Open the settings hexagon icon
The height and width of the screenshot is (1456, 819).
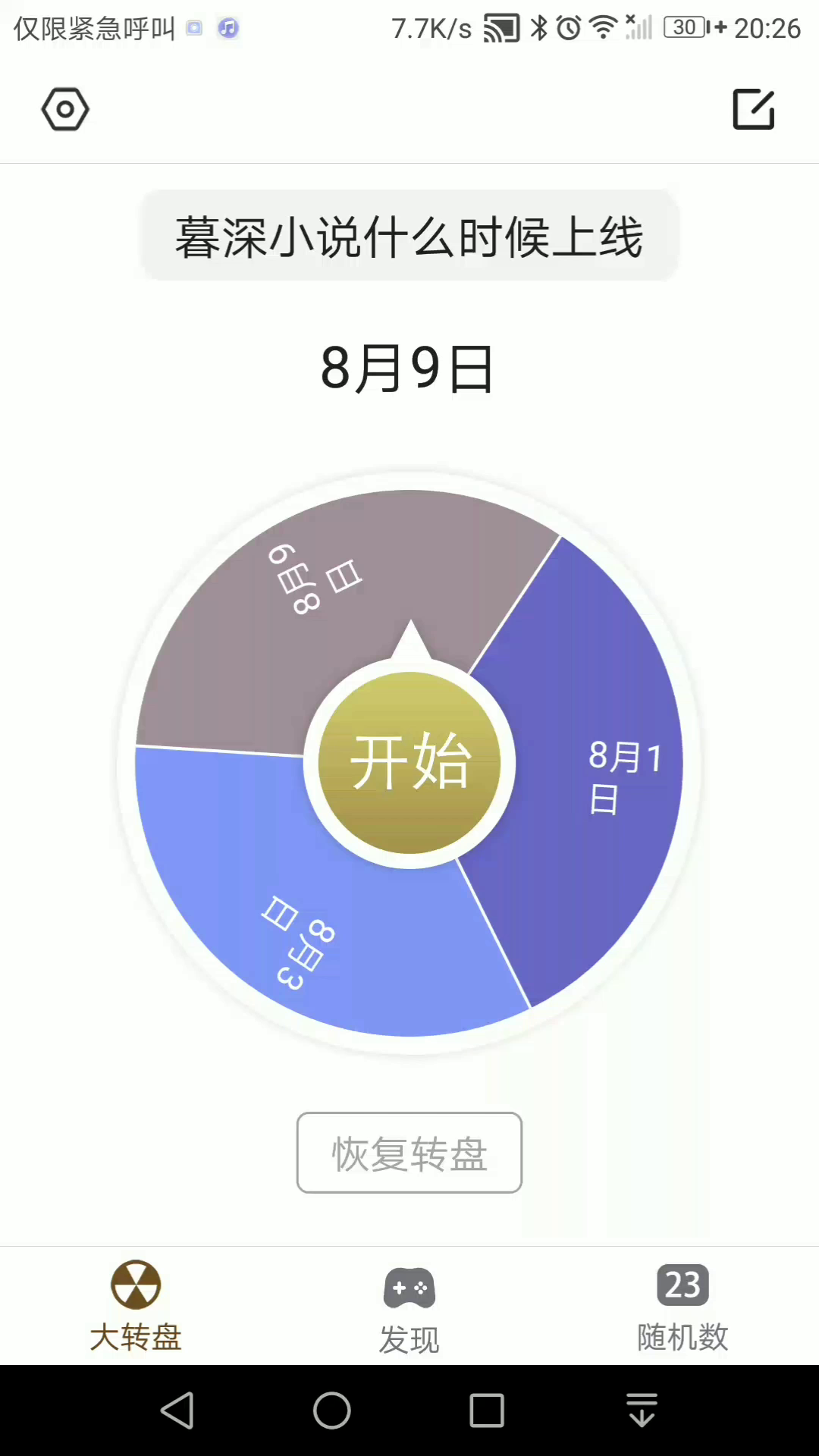click(x=65, y=109)
